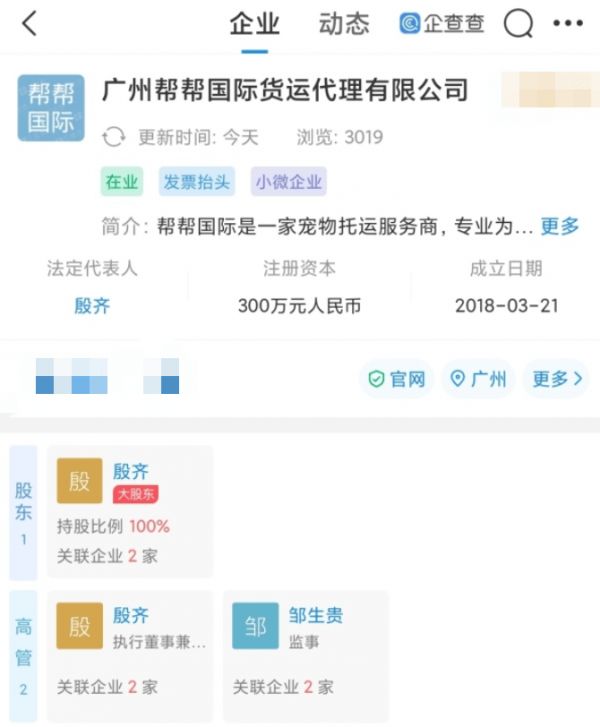View supervisor 邹生贵 card

pos(305,655)
